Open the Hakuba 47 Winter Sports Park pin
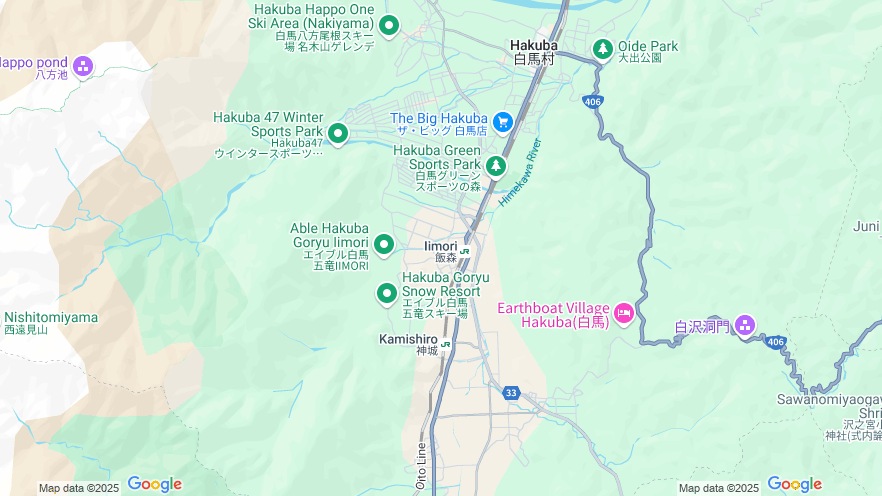882x496 pixels. tap(338, 132)
